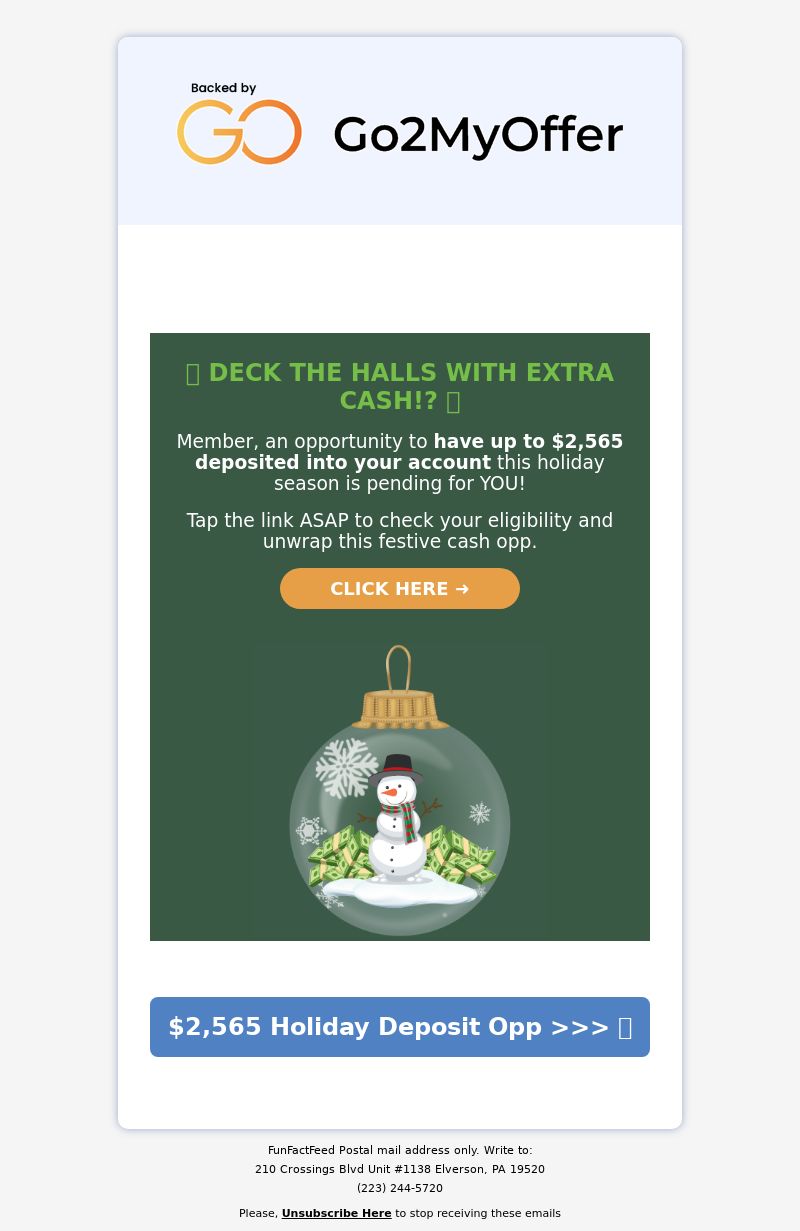Follow the Unsubscribe Here link

[336, 1213]
